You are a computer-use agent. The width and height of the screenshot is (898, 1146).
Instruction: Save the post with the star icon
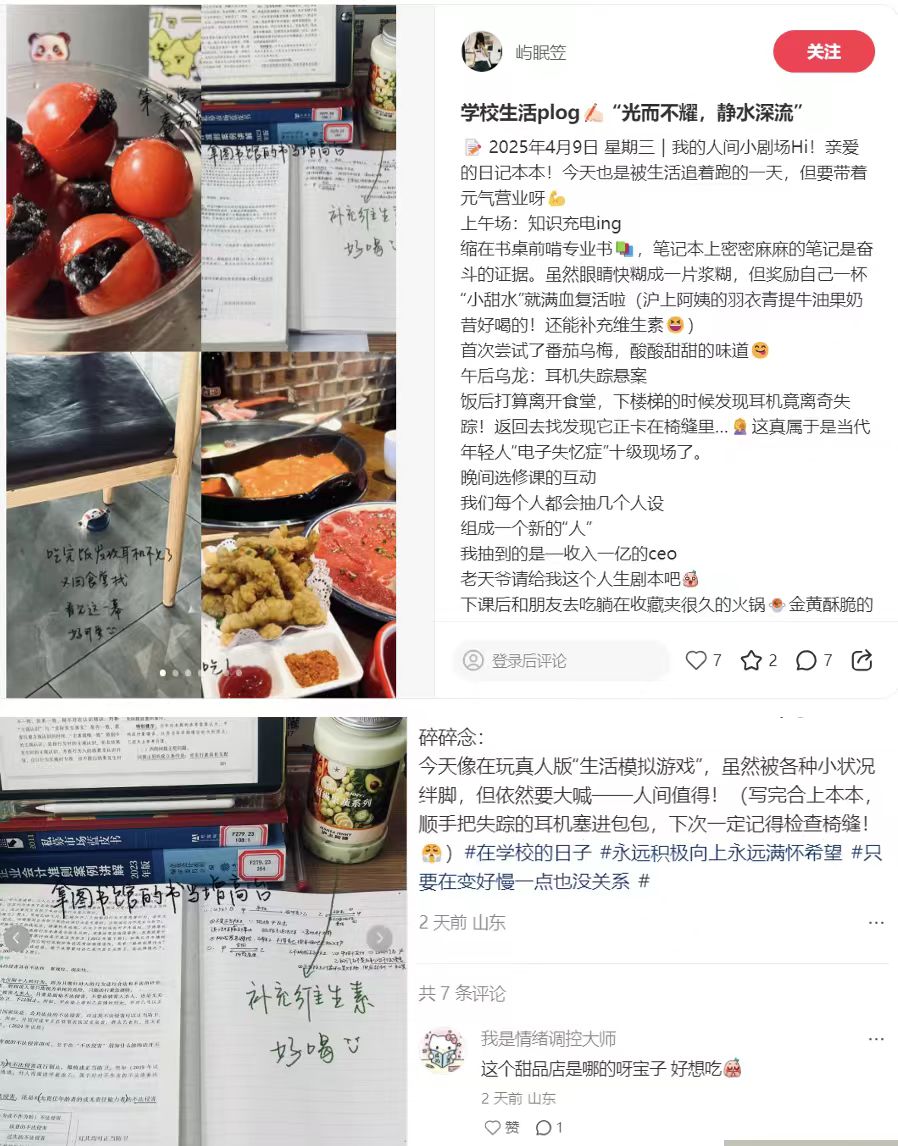(x=751, y=660)
